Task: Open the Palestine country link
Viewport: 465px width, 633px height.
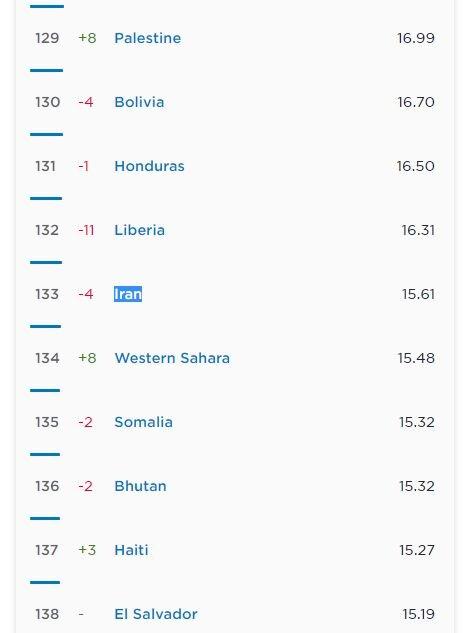Action: point(147,38)
